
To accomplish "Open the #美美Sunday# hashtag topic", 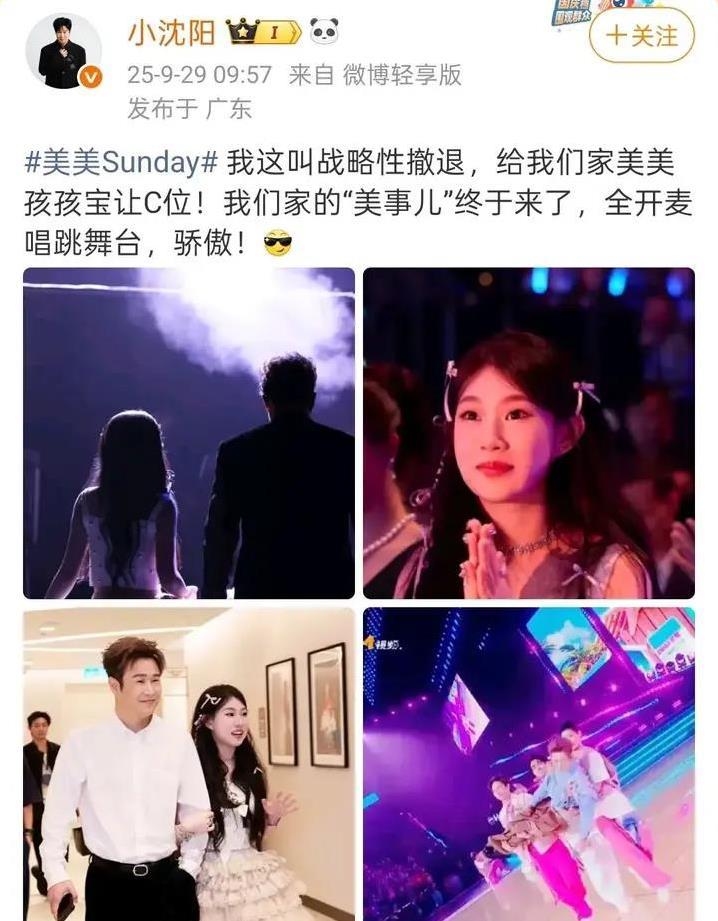I will click(120, 162).
